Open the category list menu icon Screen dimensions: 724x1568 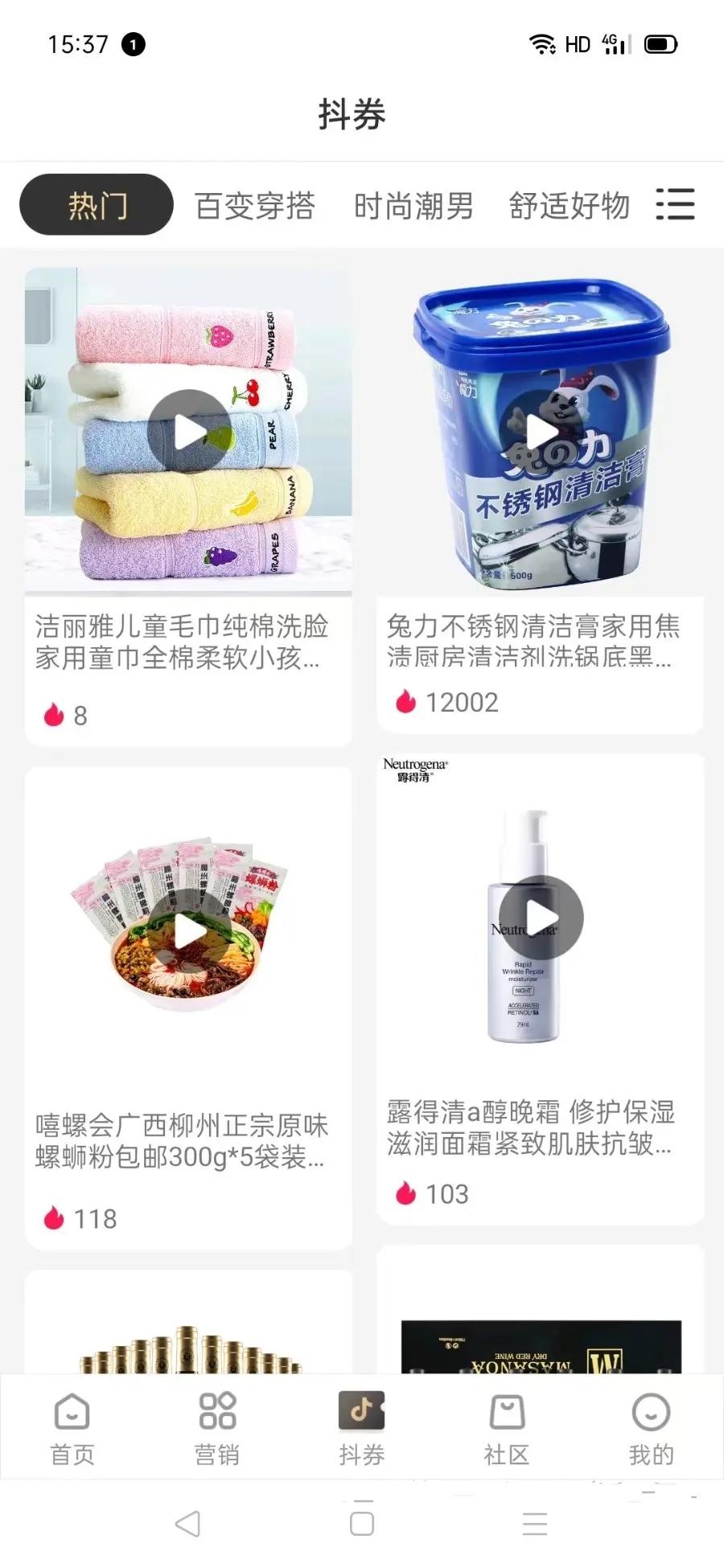click(x=675, y=204)
